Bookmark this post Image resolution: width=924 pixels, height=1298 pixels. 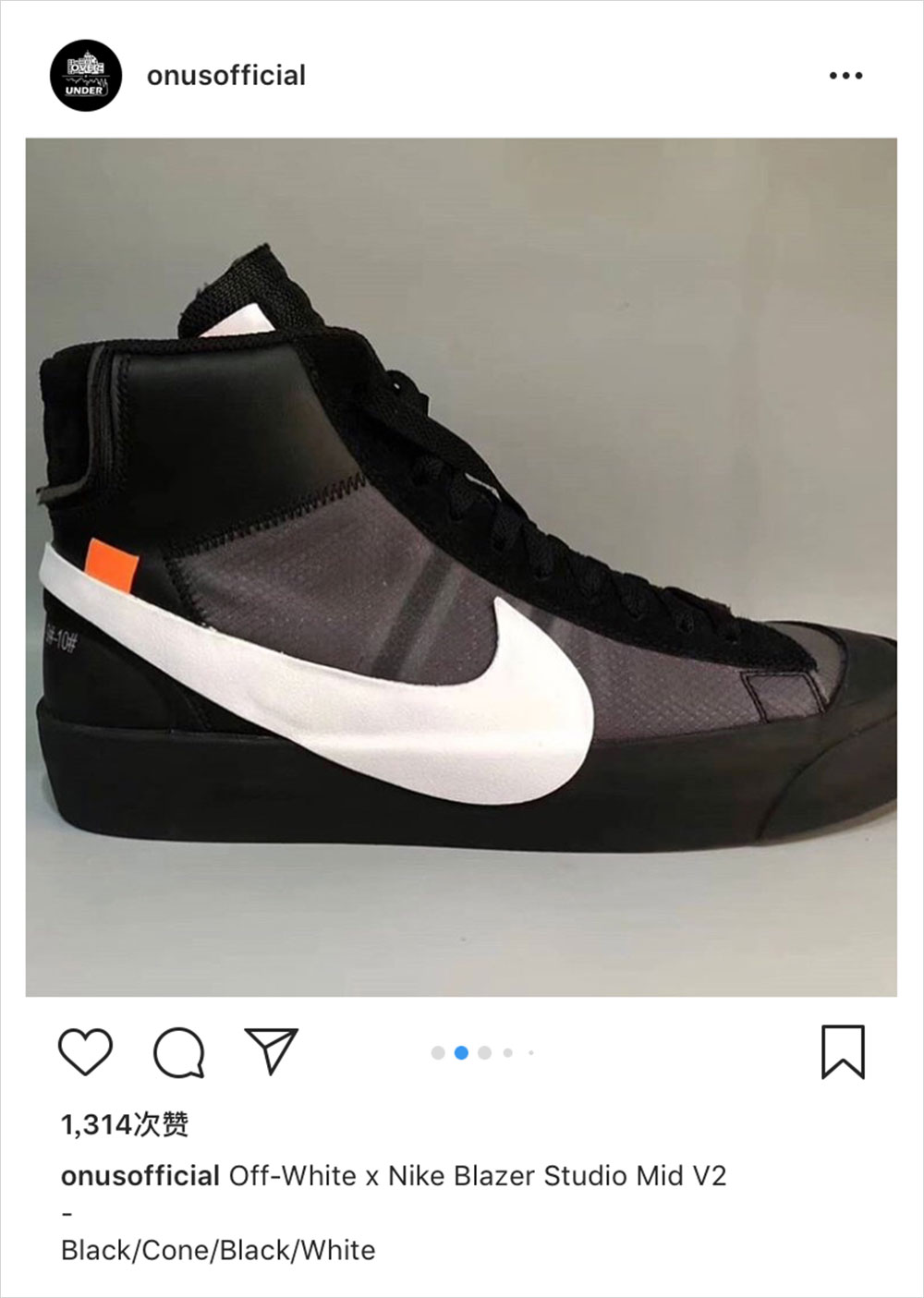[x=842, y=1051]
